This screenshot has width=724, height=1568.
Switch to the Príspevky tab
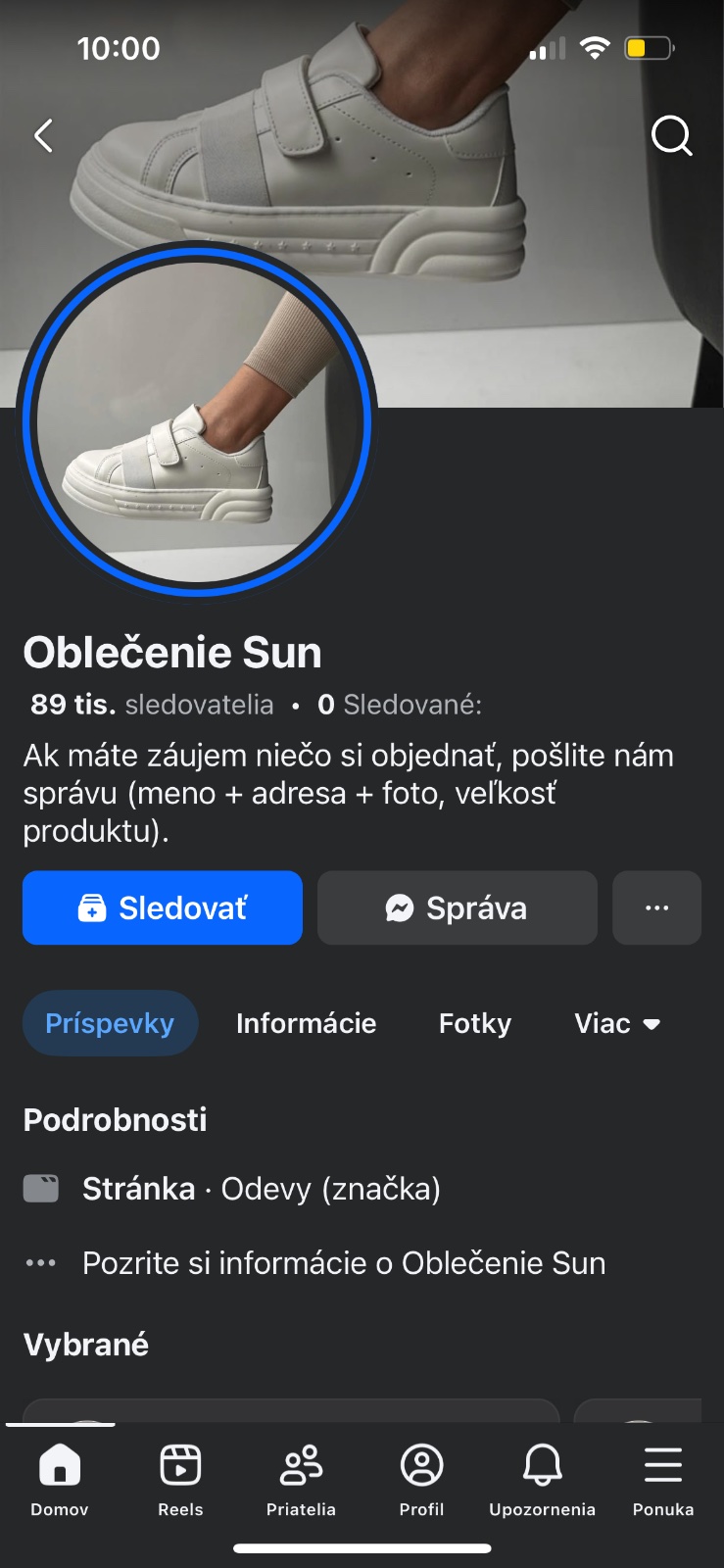[110, 1023]
